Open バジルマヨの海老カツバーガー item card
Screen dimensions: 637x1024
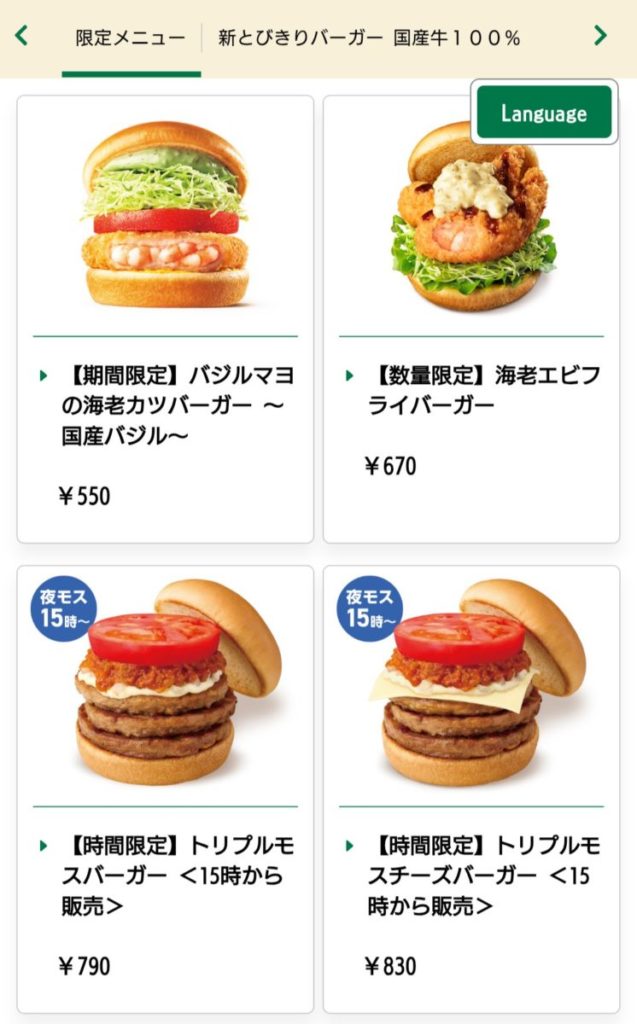[x=165, y=320]
